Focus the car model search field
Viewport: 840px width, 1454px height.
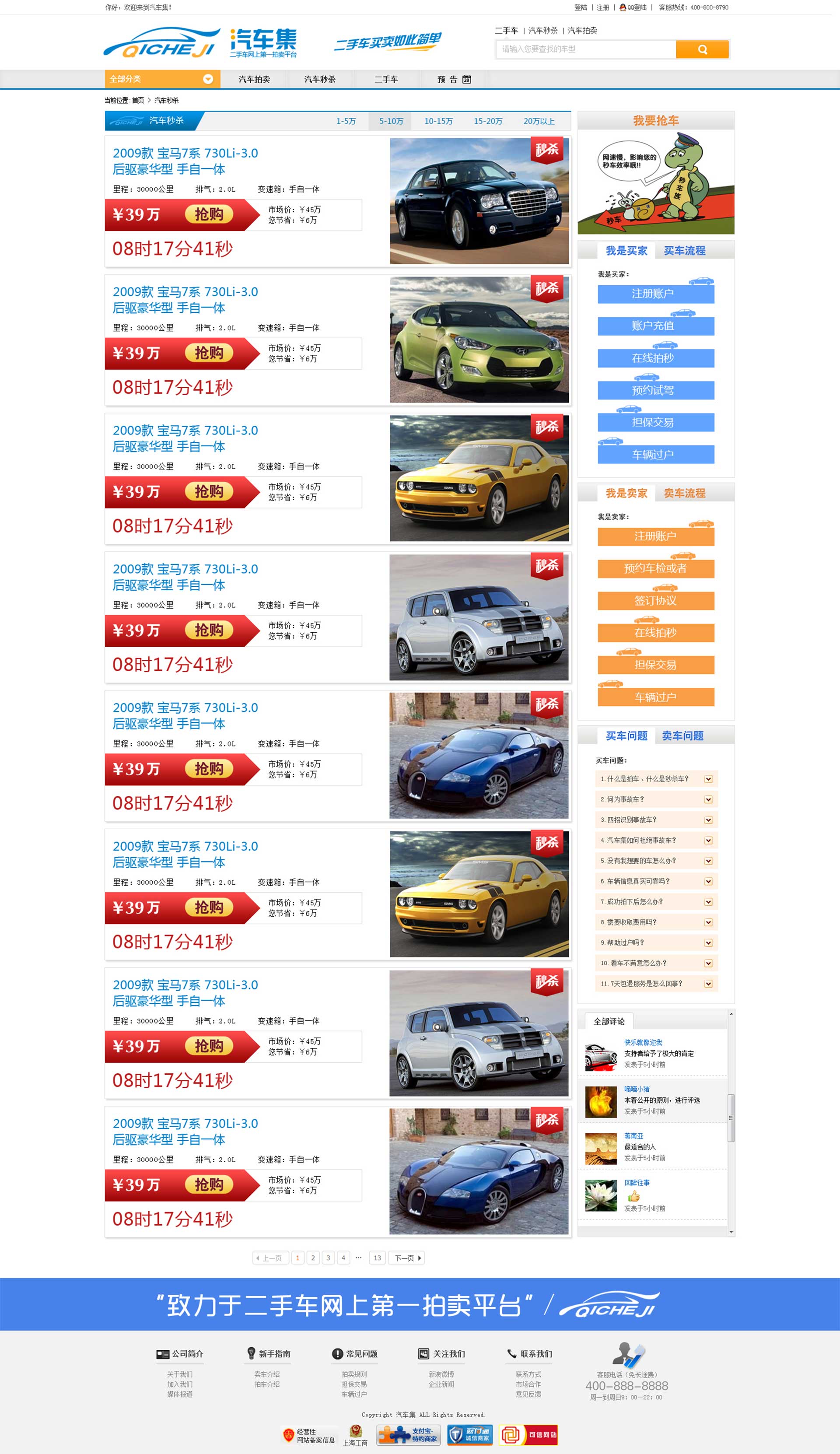[x=585, y=49]
